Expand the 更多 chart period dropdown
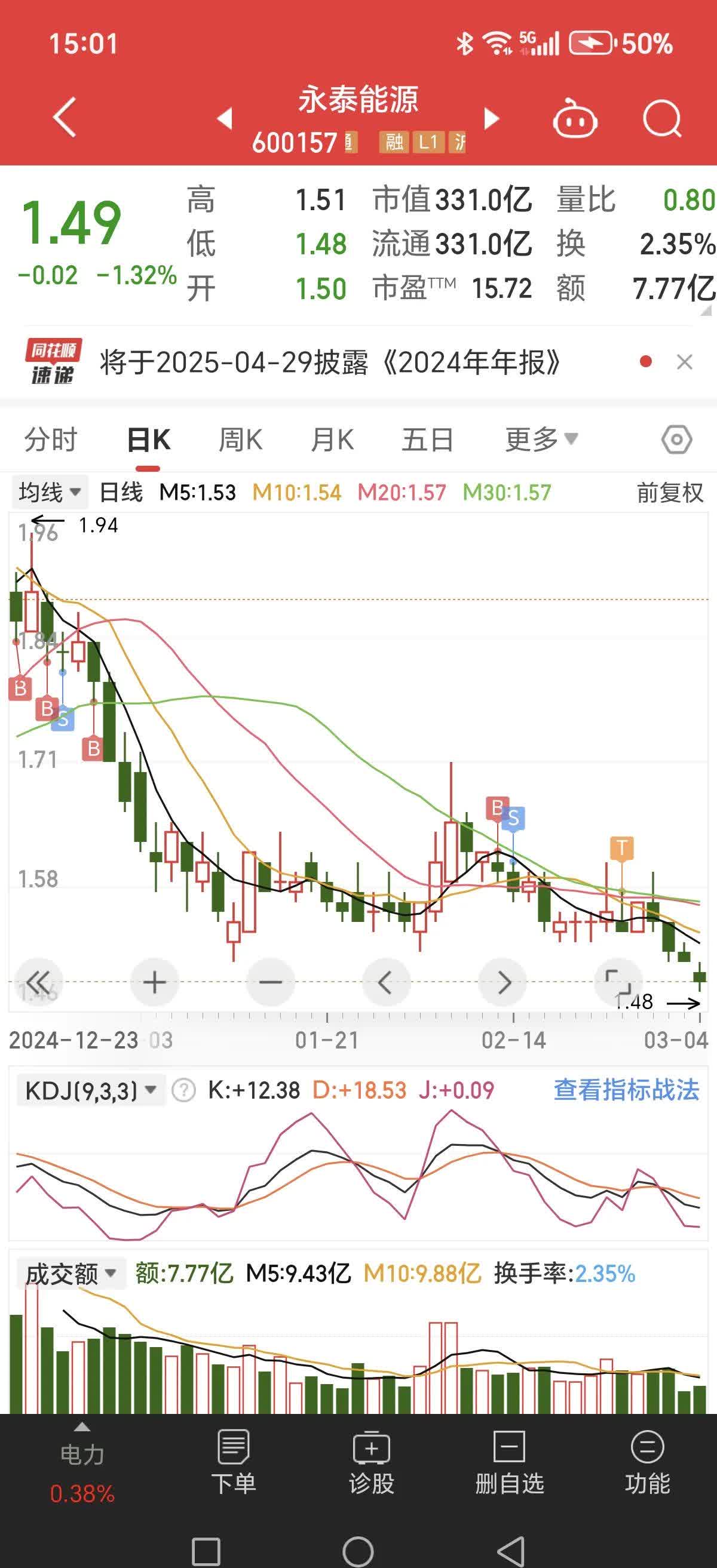Viewport: 717px width, 1568px height. click(x=541, y=439)
